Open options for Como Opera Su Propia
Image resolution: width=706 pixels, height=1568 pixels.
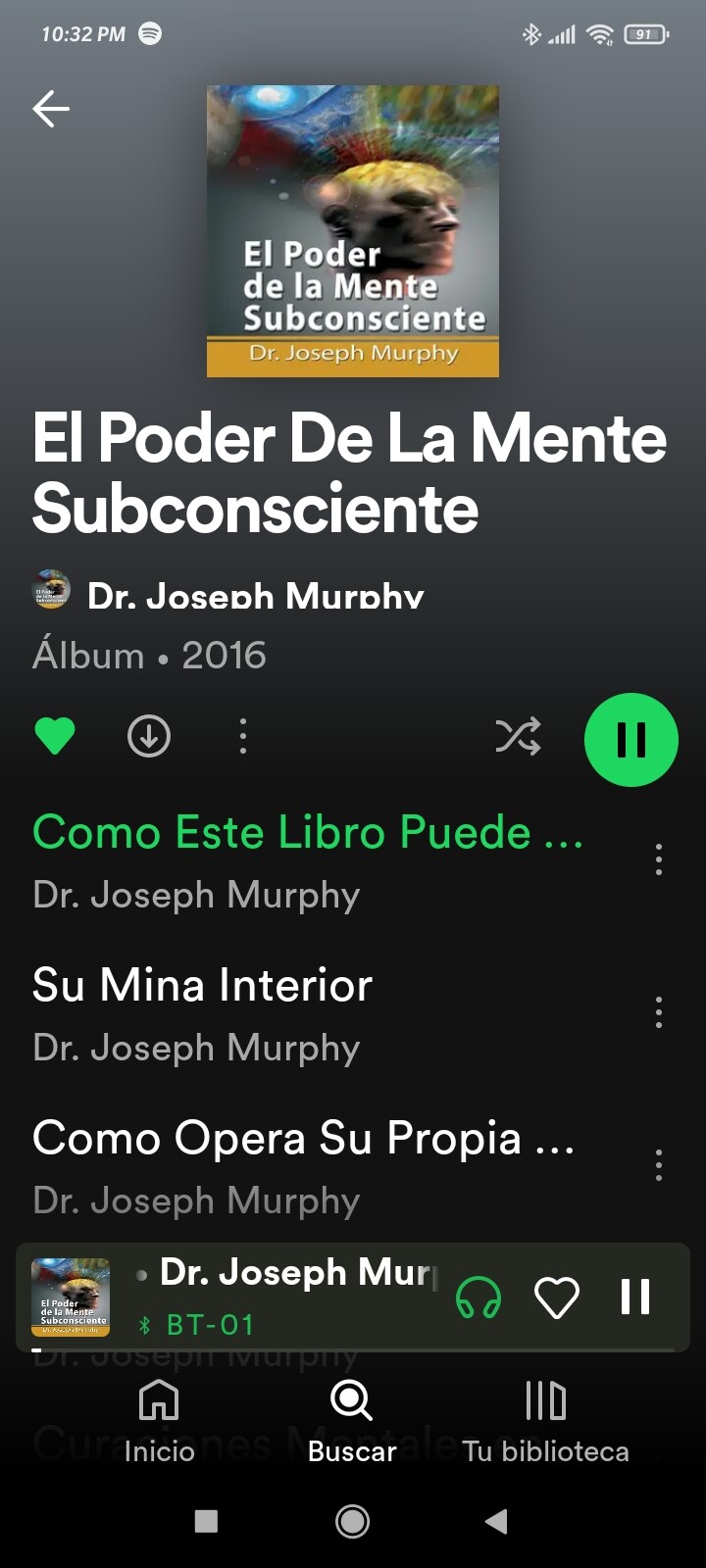click(x=659, y=1165)
